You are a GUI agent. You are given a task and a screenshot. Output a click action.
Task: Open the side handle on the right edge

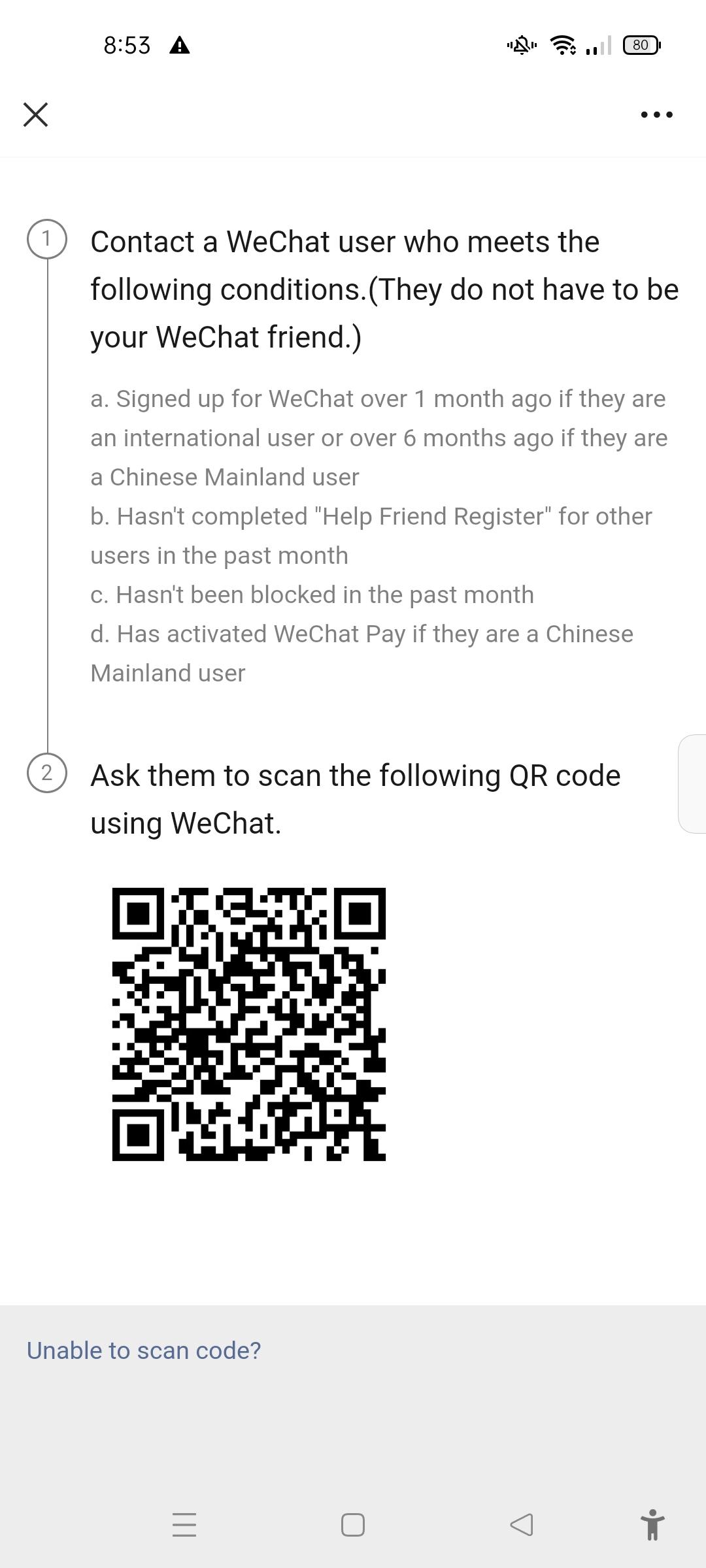tap(693, 783)
